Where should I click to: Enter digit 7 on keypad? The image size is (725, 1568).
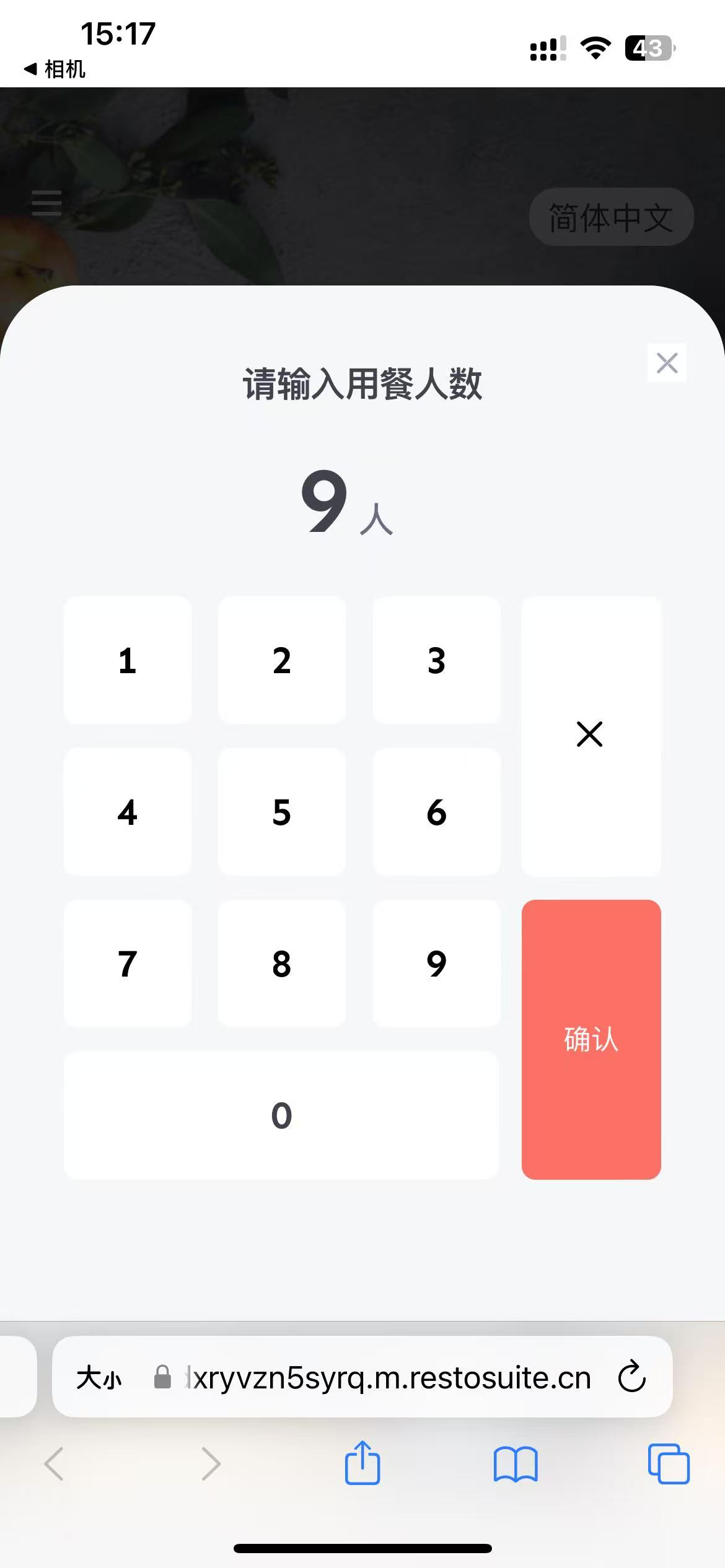[128, 964]
